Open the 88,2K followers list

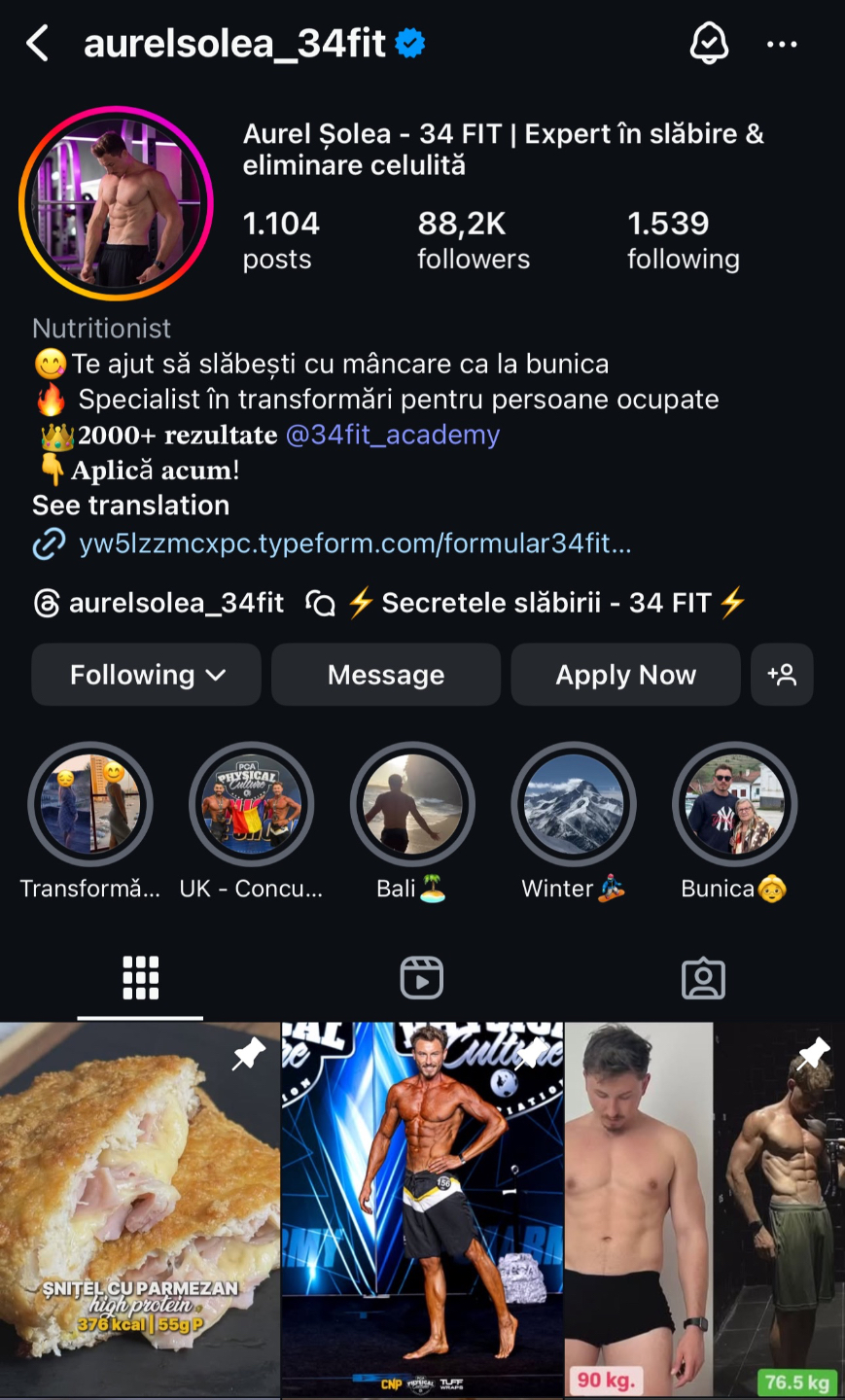click(474, 239)
